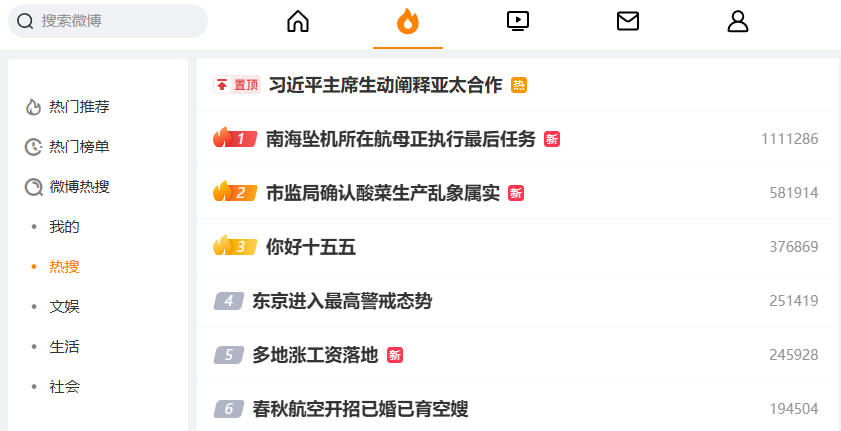Open pinned topic 习近平主席生动阐释亚太合作
Screen dimensions: 841x431
(x=385, y=85)
